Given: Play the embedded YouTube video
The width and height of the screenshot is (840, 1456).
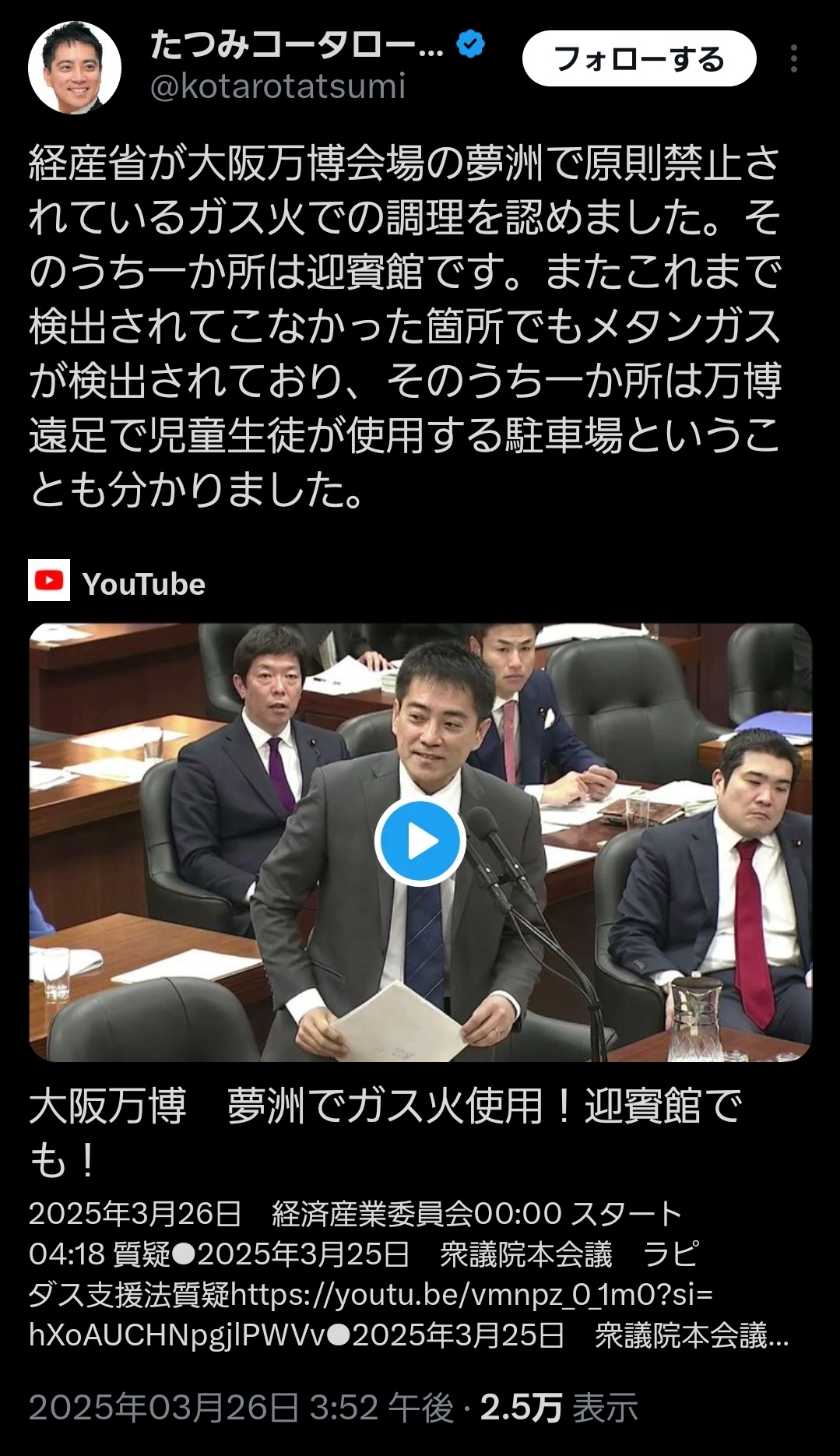Looking at the screenshot, I should (420, 842).
